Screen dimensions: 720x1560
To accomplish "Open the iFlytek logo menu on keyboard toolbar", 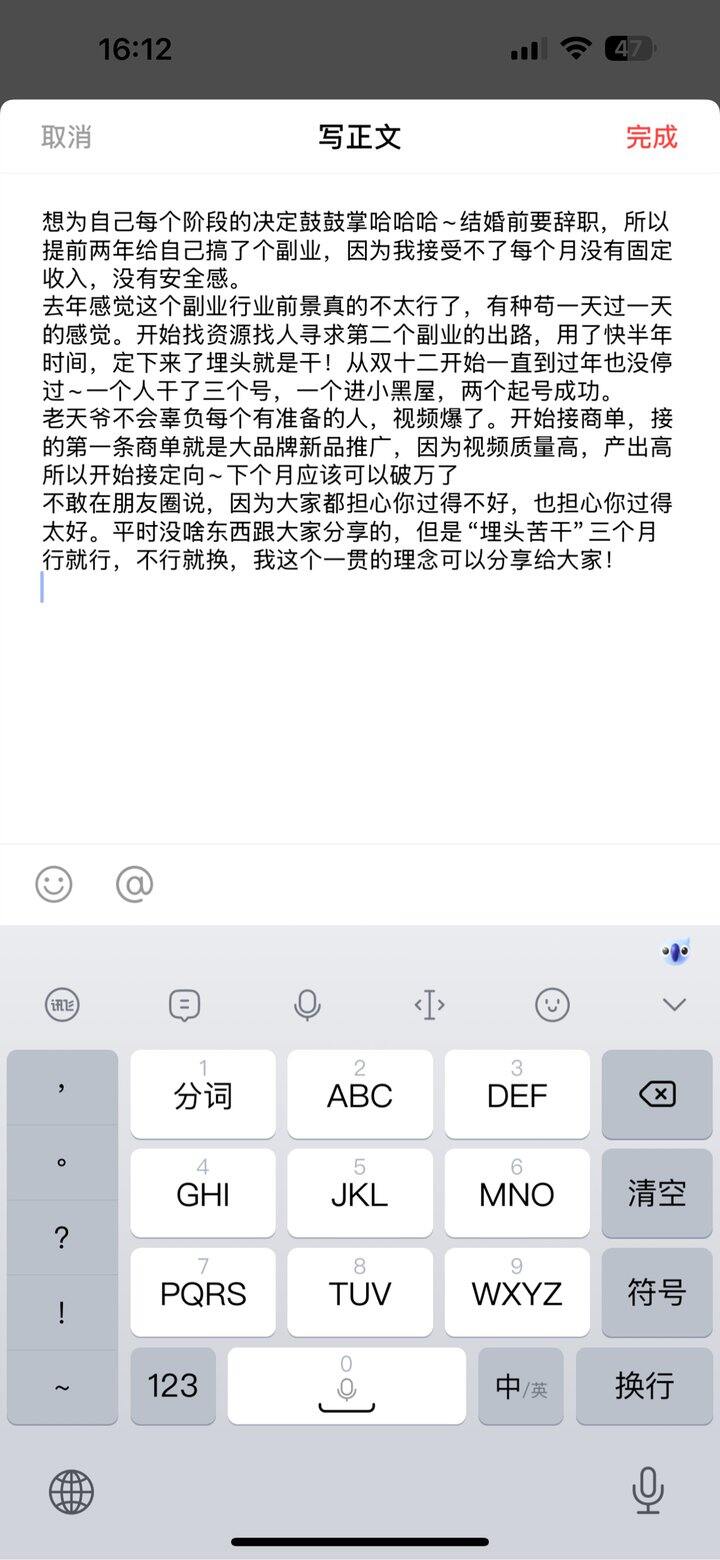I will (61, 1004).
